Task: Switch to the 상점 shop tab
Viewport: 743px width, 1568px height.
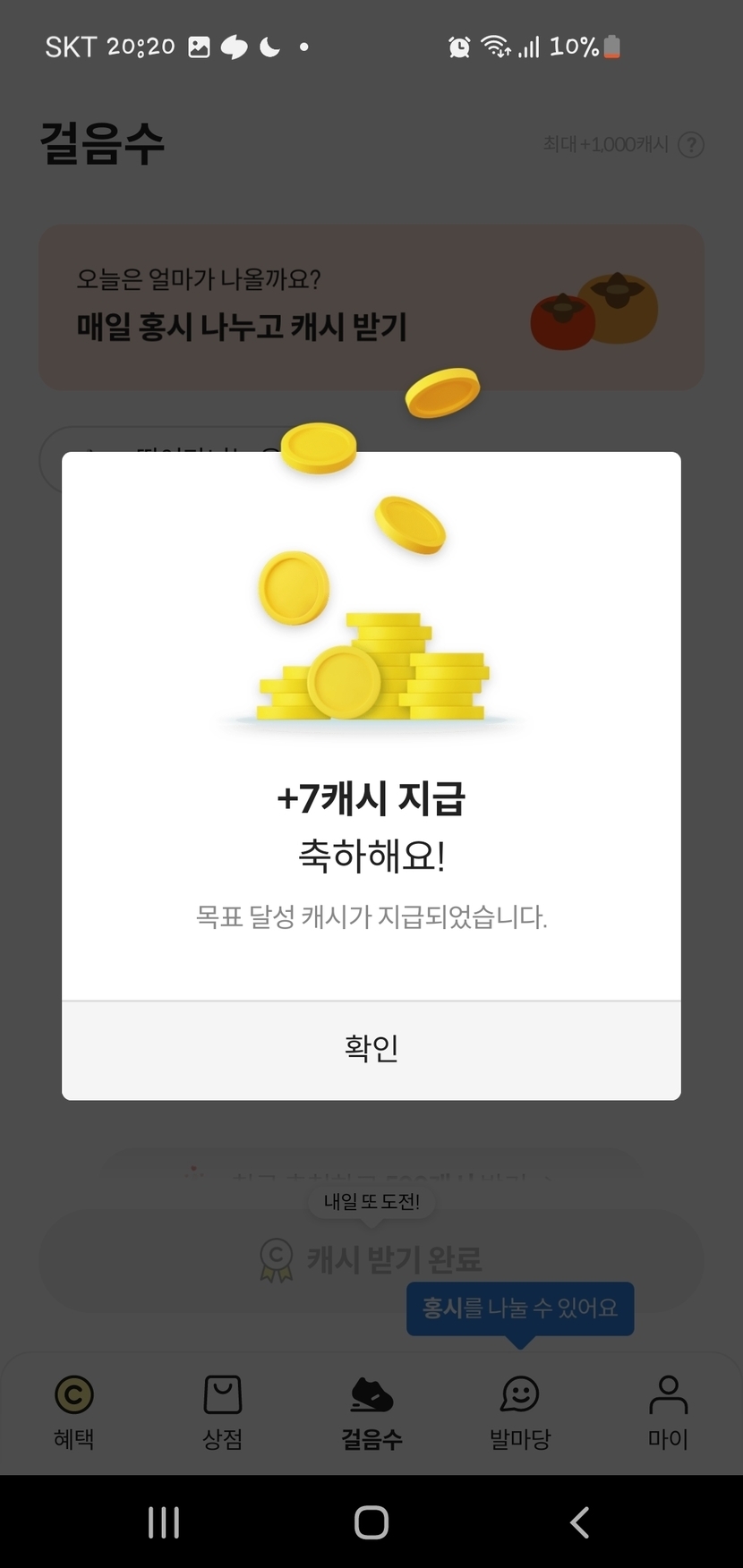Action: (222, 1412)
